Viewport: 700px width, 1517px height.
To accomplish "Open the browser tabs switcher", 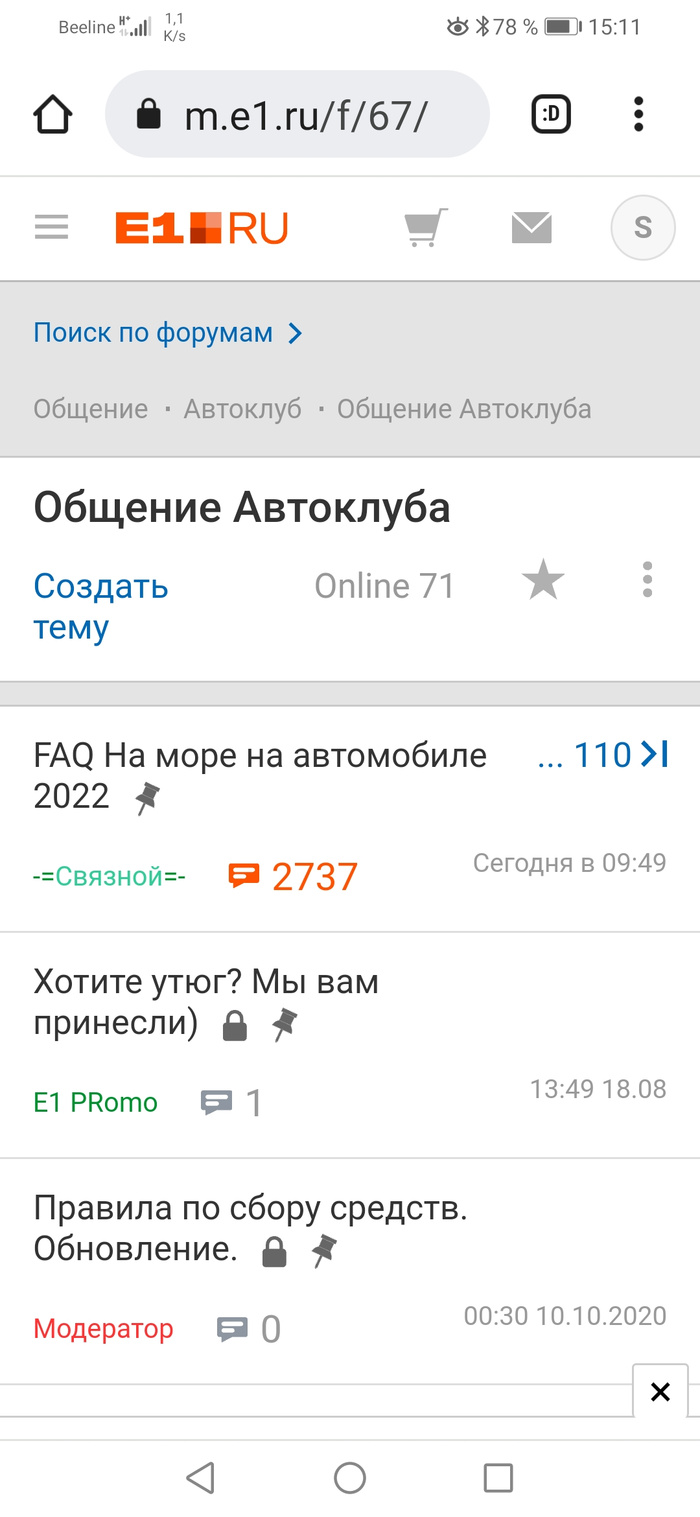I will 550,116.
